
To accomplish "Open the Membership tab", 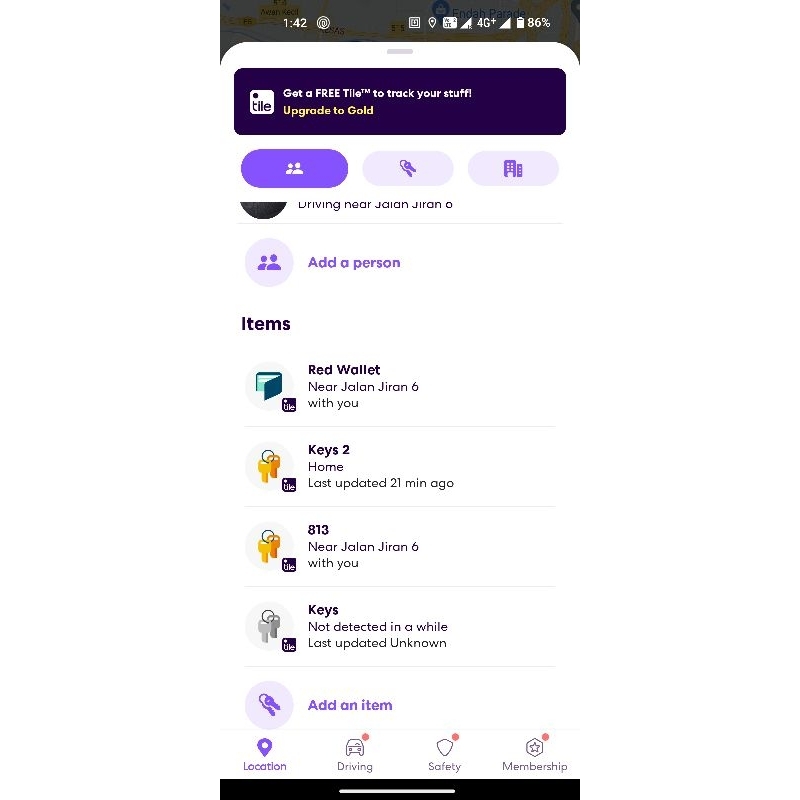I will [x=534, y=755].
